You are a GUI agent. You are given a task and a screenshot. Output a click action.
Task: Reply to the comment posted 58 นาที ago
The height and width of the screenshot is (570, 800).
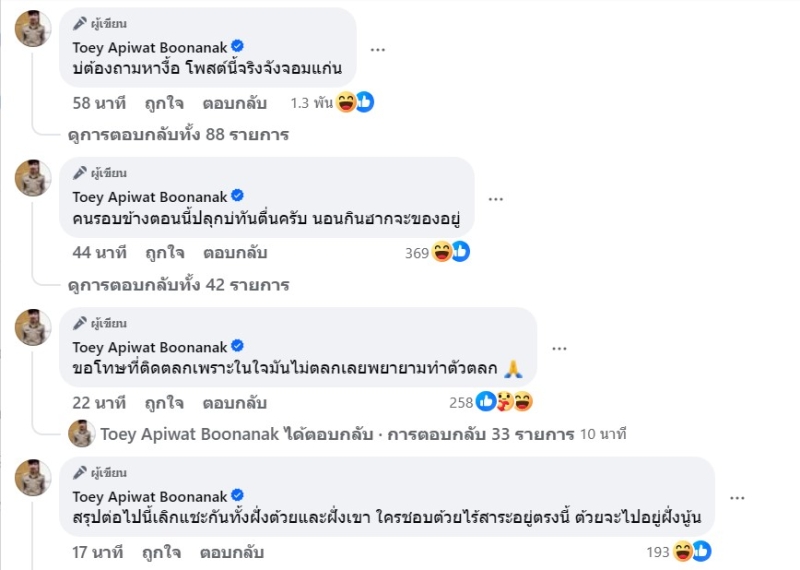[x=235, y=102]
